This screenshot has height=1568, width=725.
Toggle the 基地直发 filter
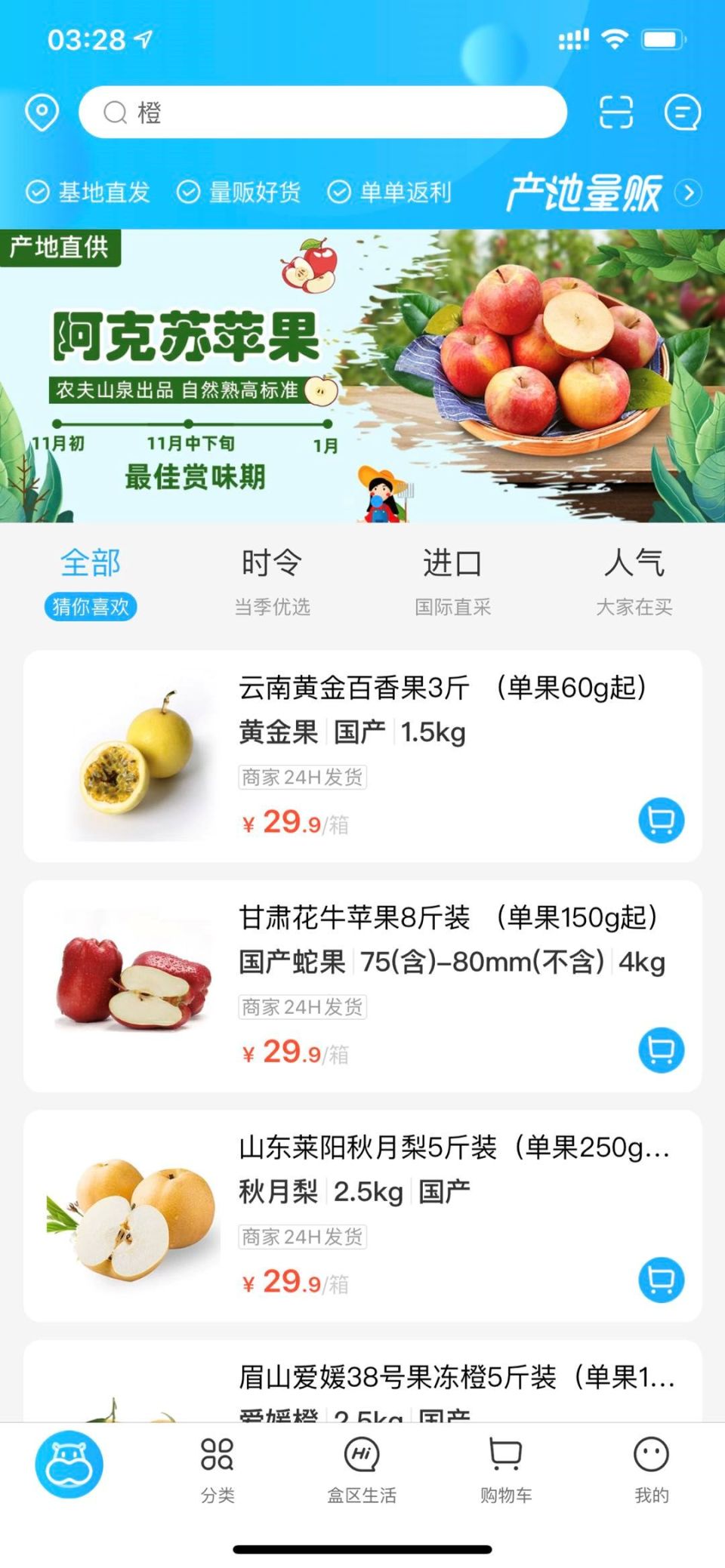(91, 192)
